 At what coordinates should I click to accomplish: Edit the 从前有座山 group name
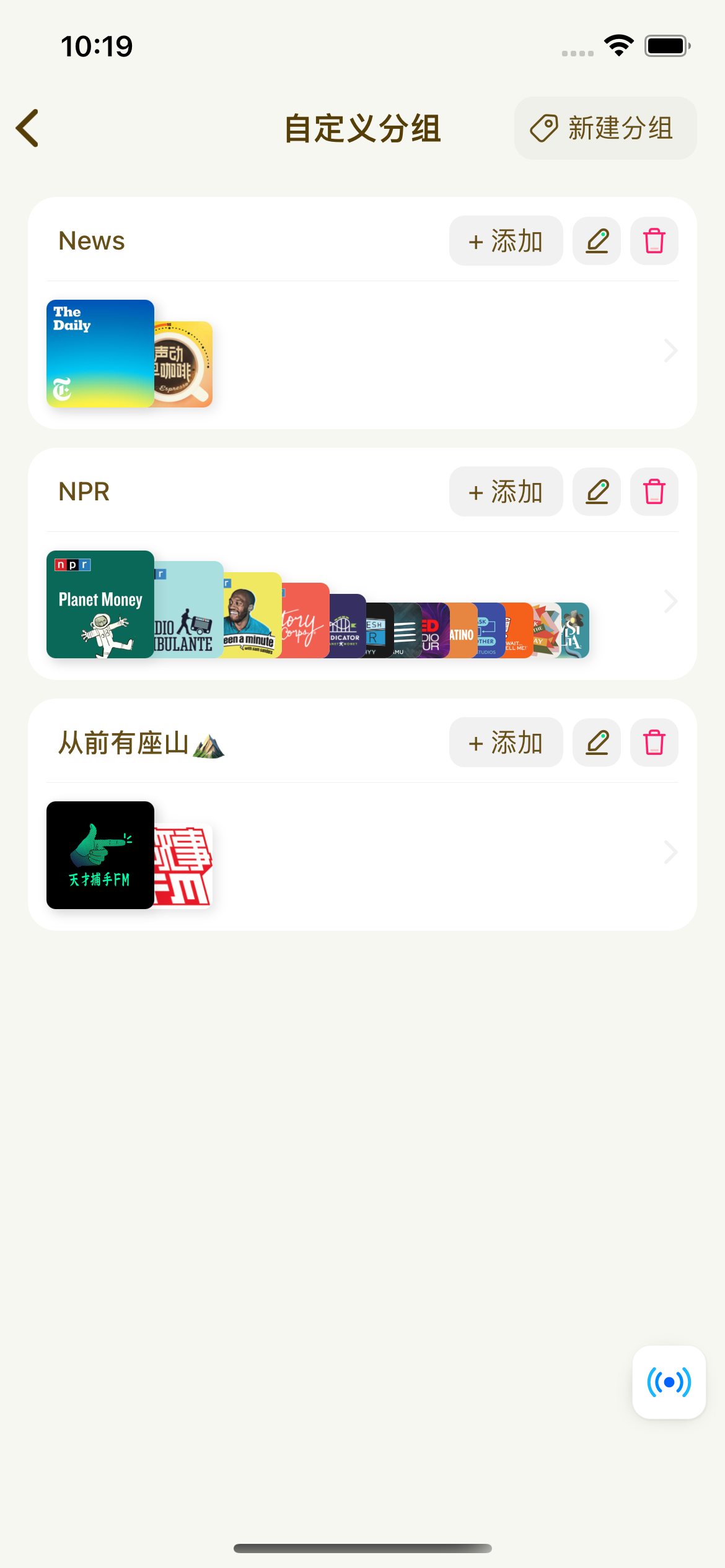[597, 743]
